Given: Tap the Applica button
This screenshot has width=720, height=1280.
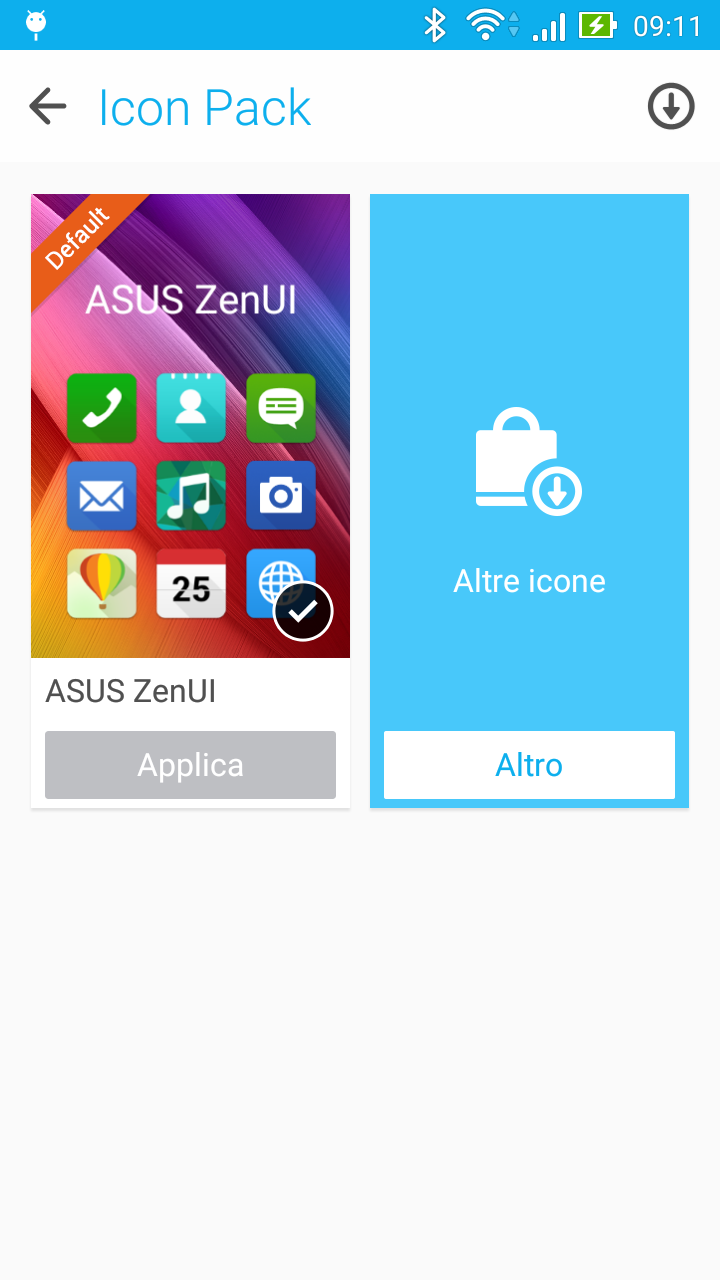Looking at the screenshot, I should (191, 765).
